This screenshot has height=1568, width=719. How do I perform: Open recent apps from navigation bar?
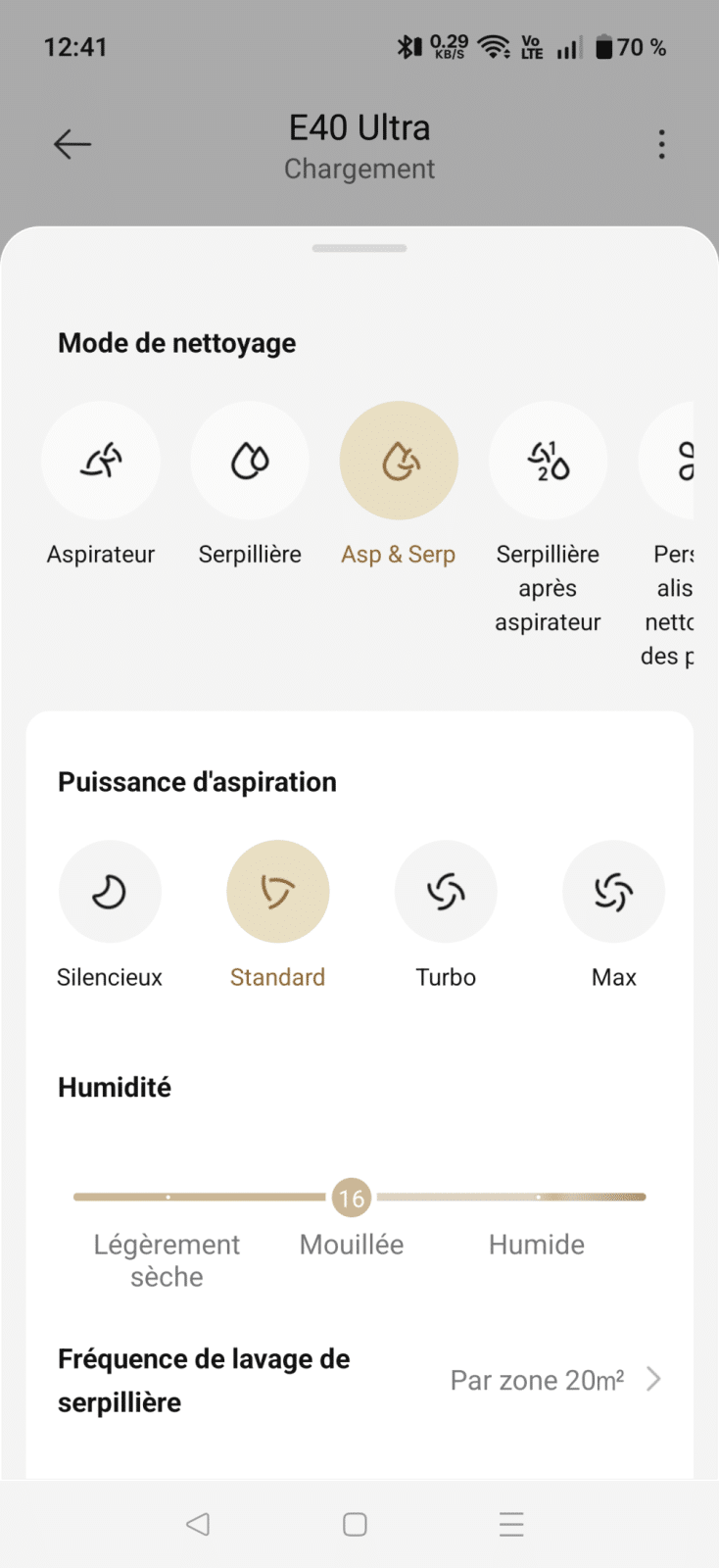tap(511, 1524)
